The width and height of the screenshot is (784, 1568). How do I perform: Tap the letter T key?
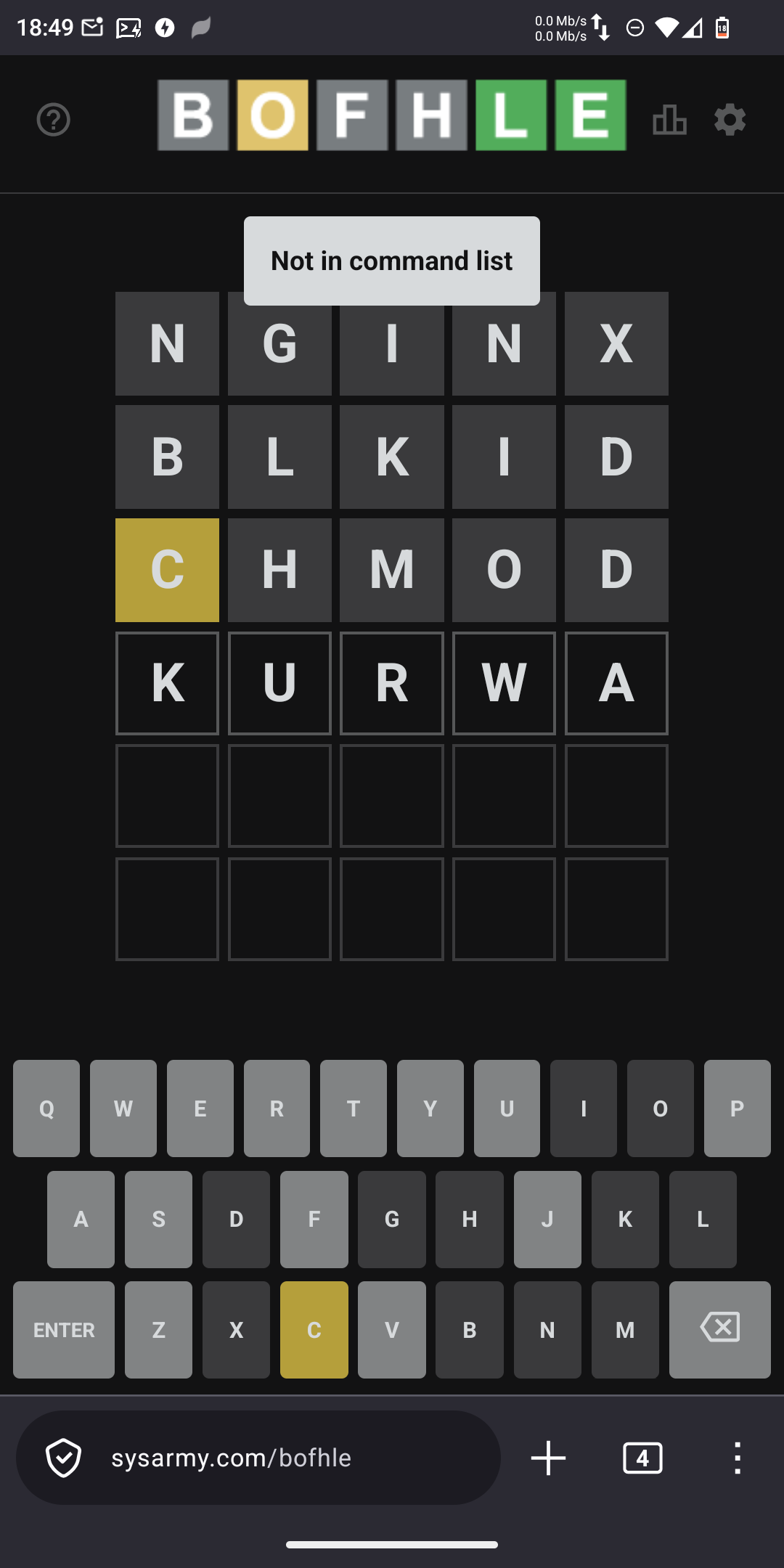[354, 1108]
